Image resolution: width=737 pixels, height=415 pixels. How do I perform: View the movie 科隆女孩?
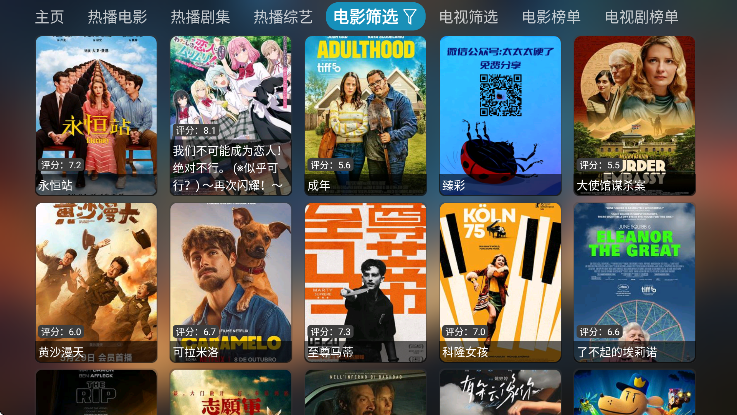[500, 282]
